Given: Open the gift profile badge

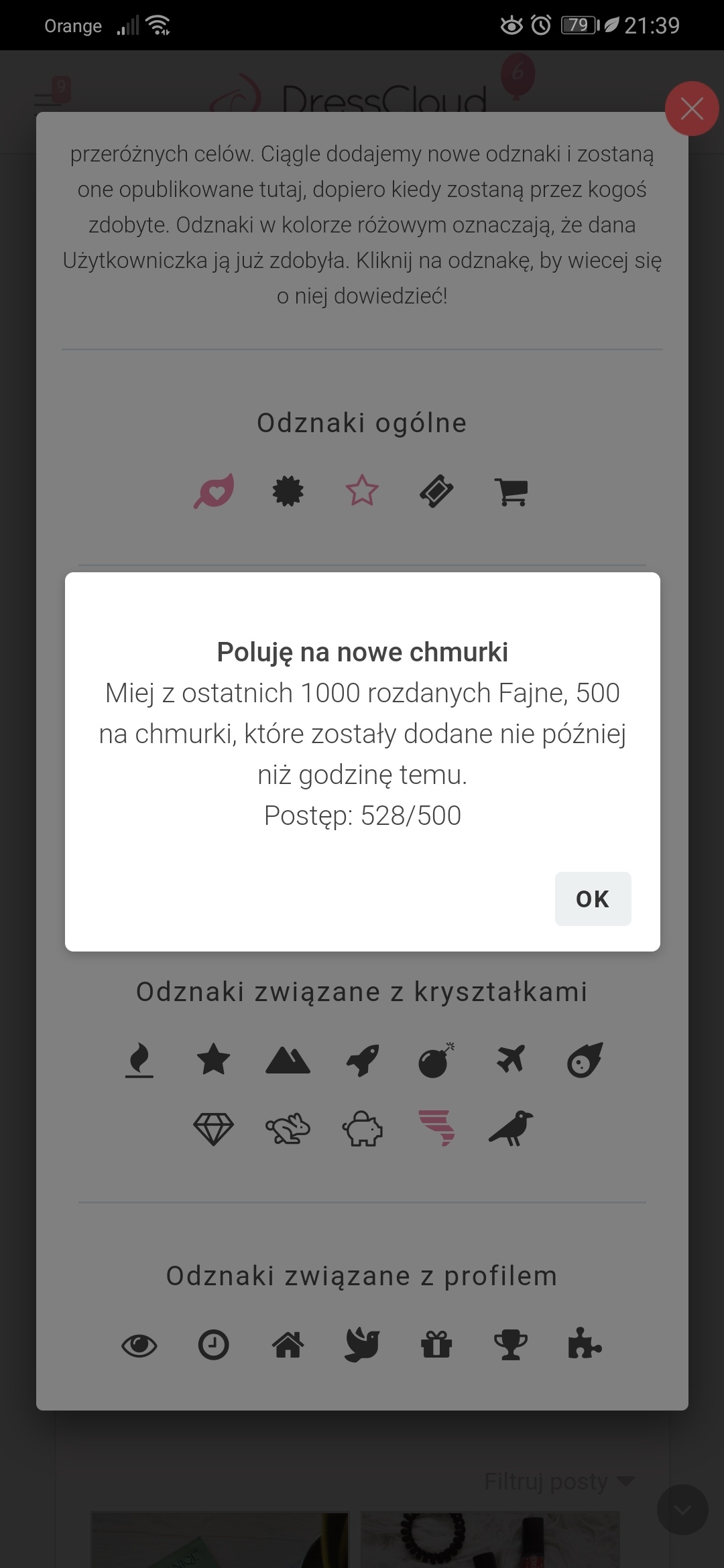Looking at the screenshot, I should [436, 1345].
